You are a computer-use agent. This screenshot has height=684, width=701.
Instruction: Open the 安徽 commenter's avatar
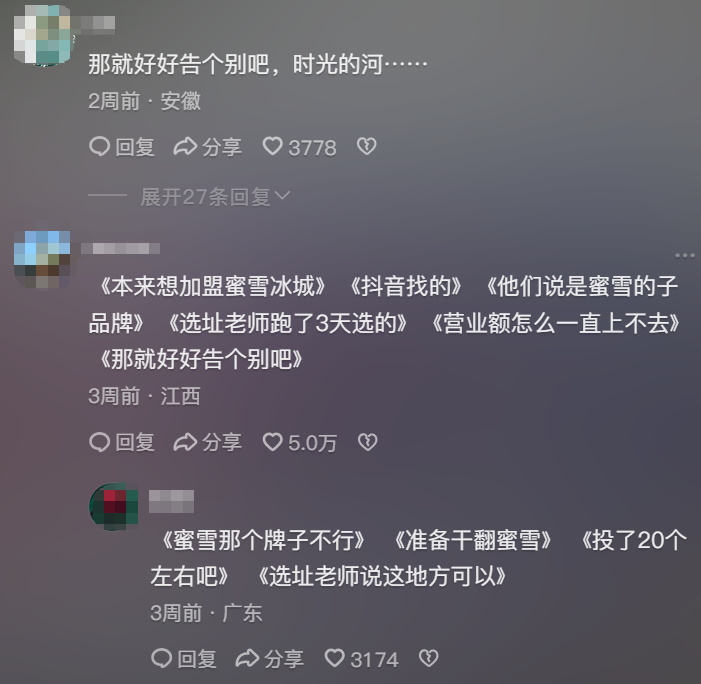click(43, 34)
